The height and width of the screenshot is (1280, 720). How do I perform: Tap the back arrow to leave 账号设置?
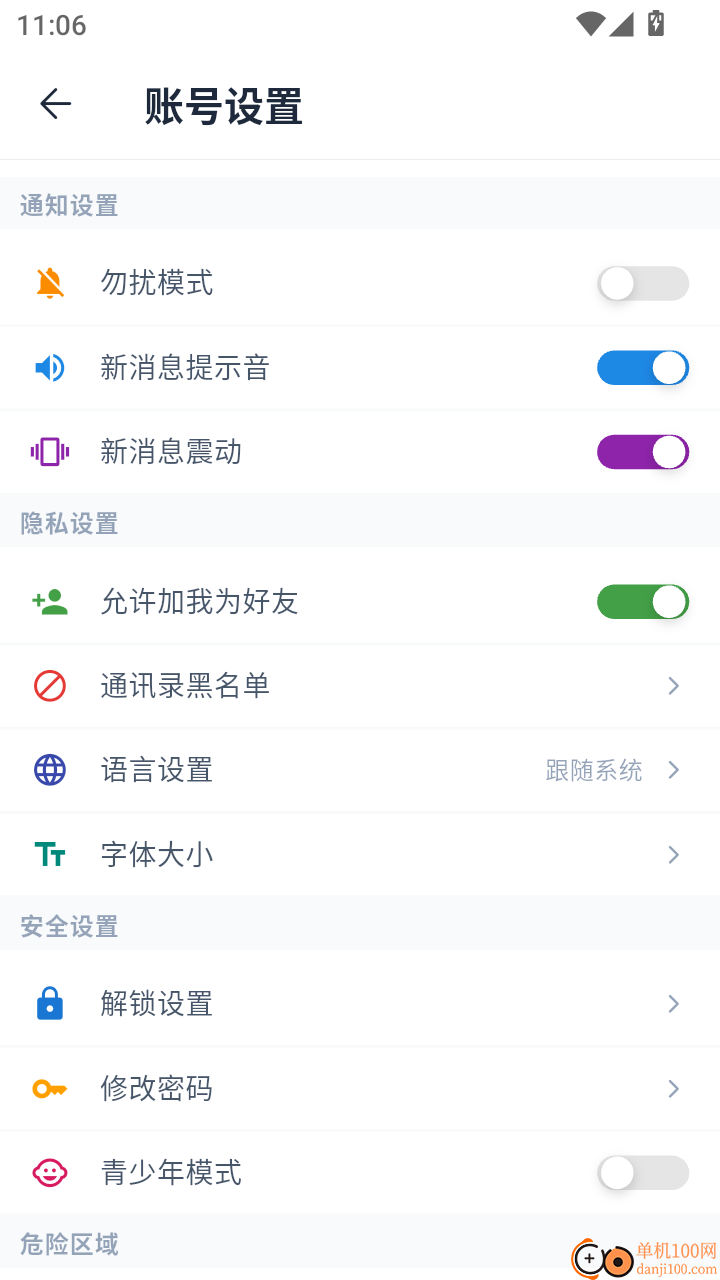tap(55, 104)
